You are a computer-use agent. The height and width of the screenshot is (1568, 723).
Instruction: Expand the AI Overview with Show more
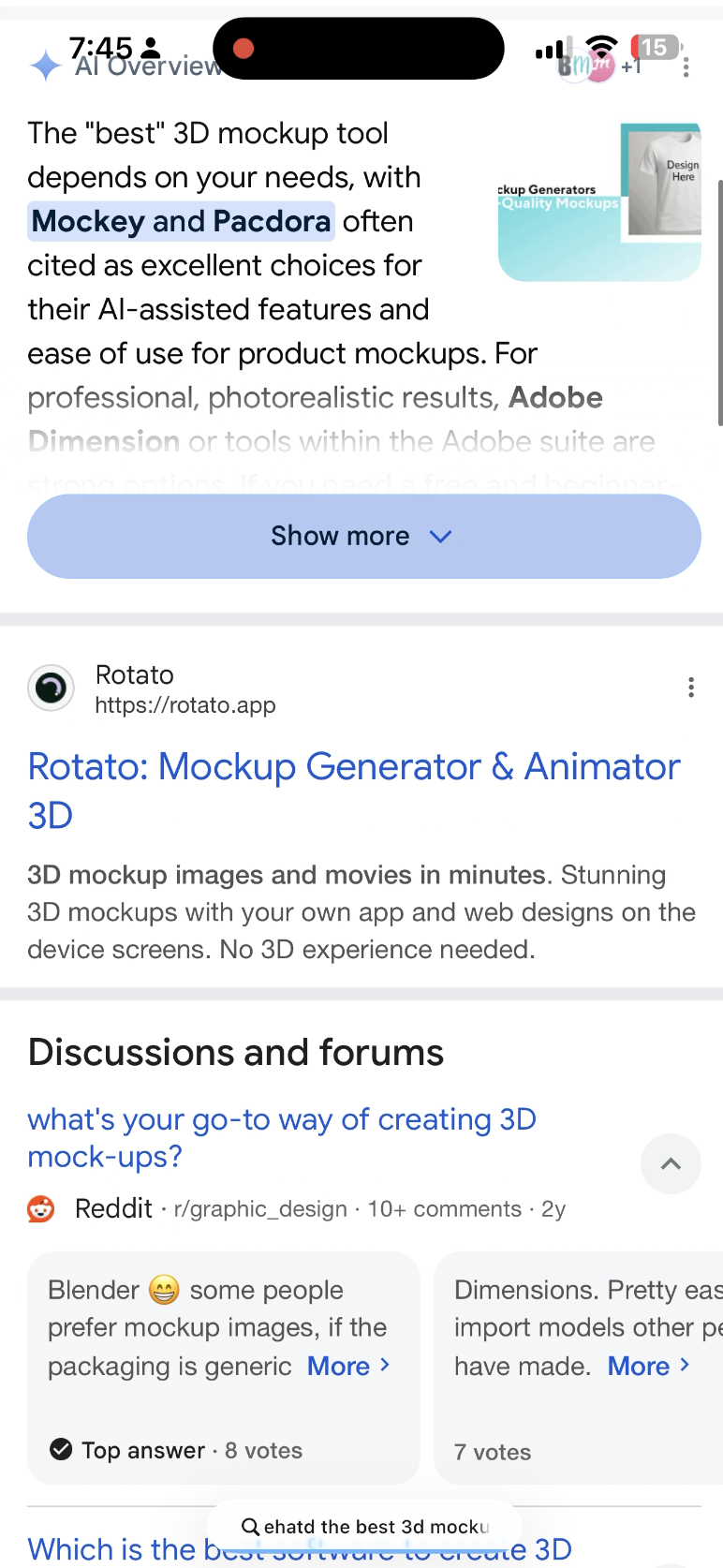363,536
